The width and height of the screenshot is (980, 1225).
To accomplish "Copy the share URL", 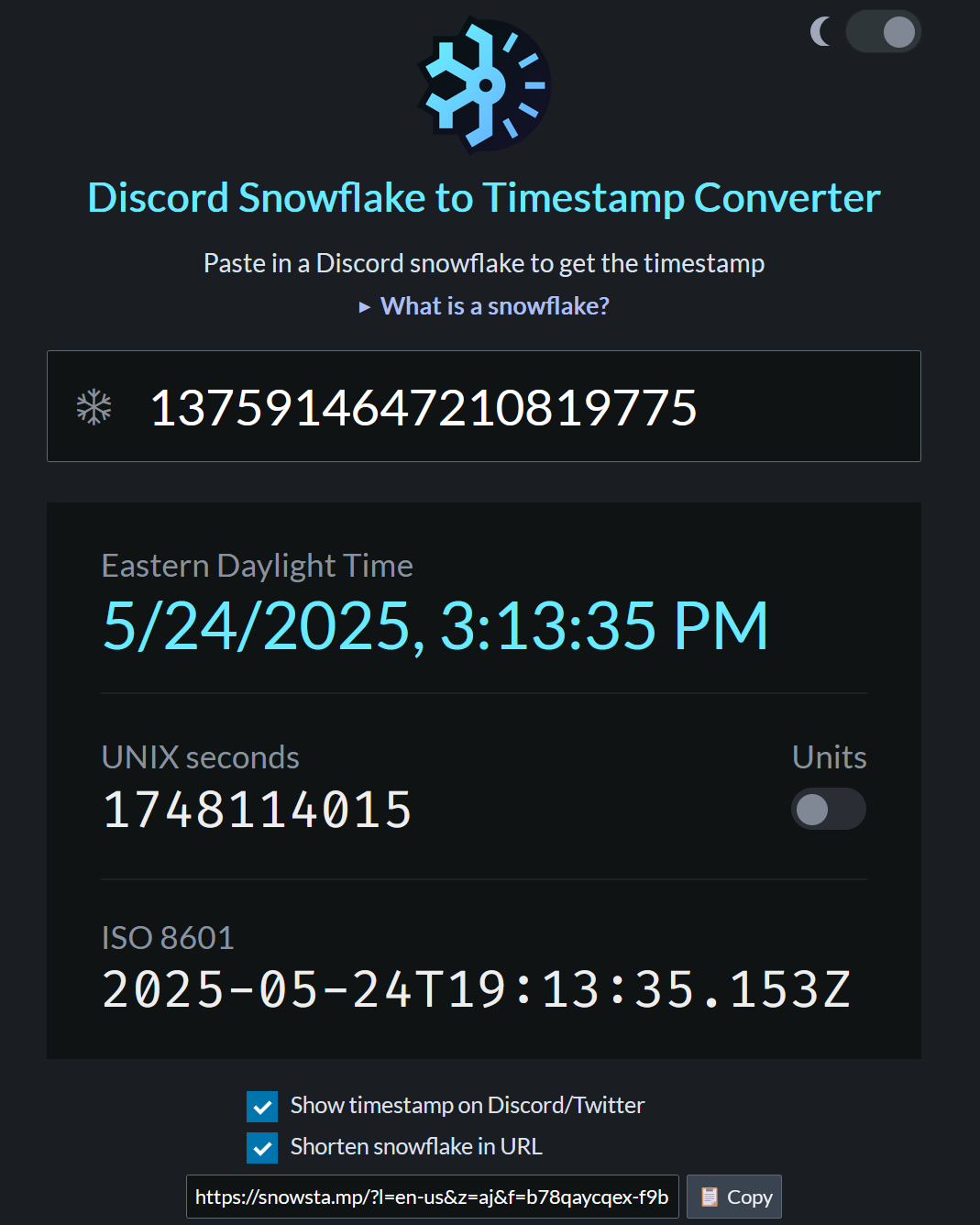I will tap(734, 1197).
